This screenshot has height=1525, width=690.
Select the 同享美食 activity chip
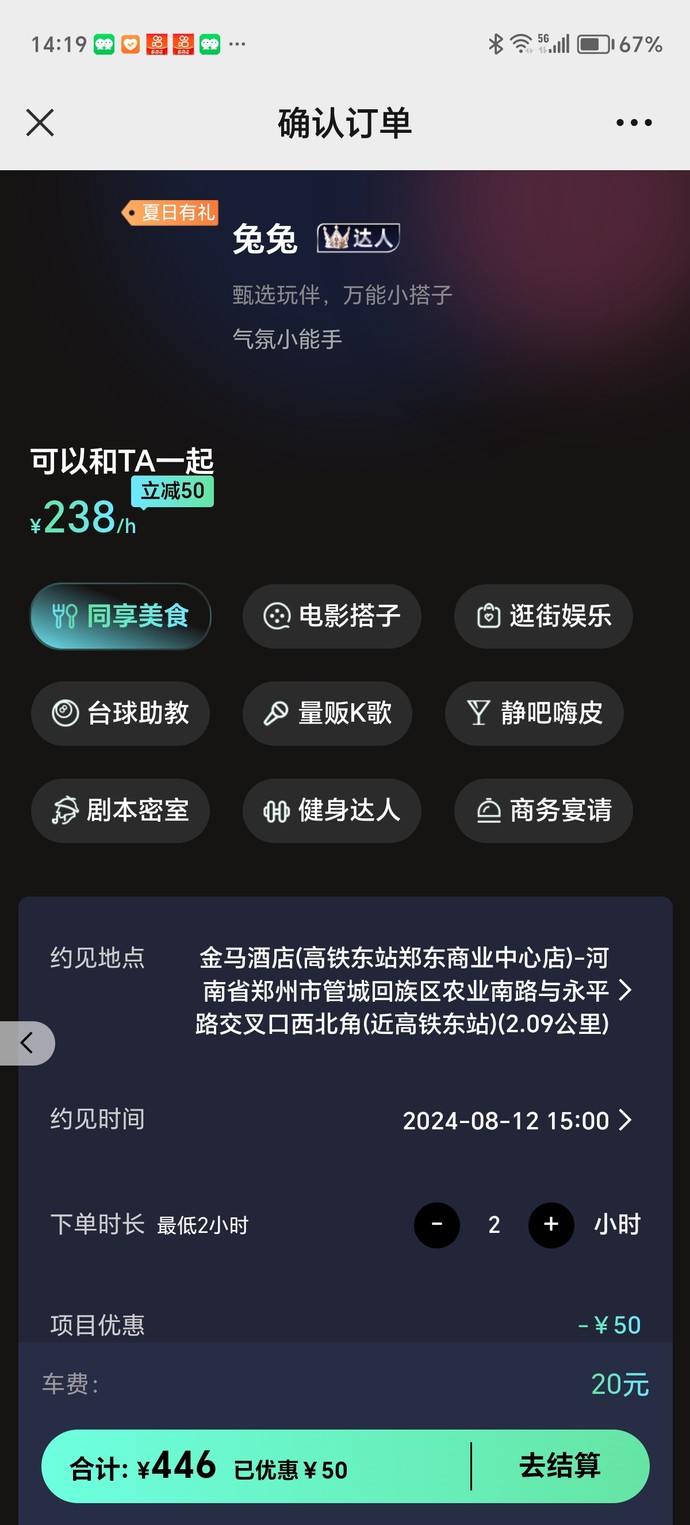pos(121,616)
